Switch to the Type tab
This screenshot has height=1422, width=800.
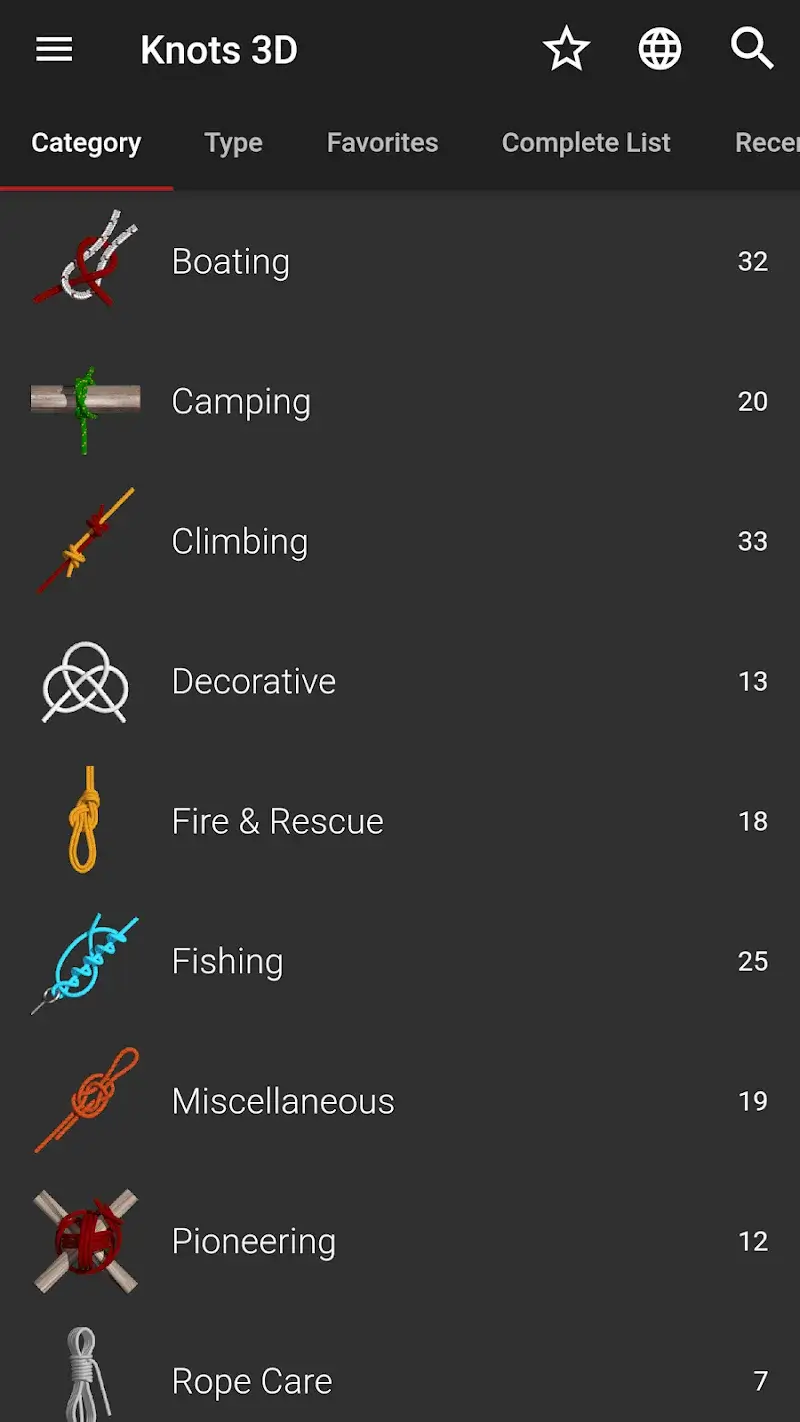point(233,142)
